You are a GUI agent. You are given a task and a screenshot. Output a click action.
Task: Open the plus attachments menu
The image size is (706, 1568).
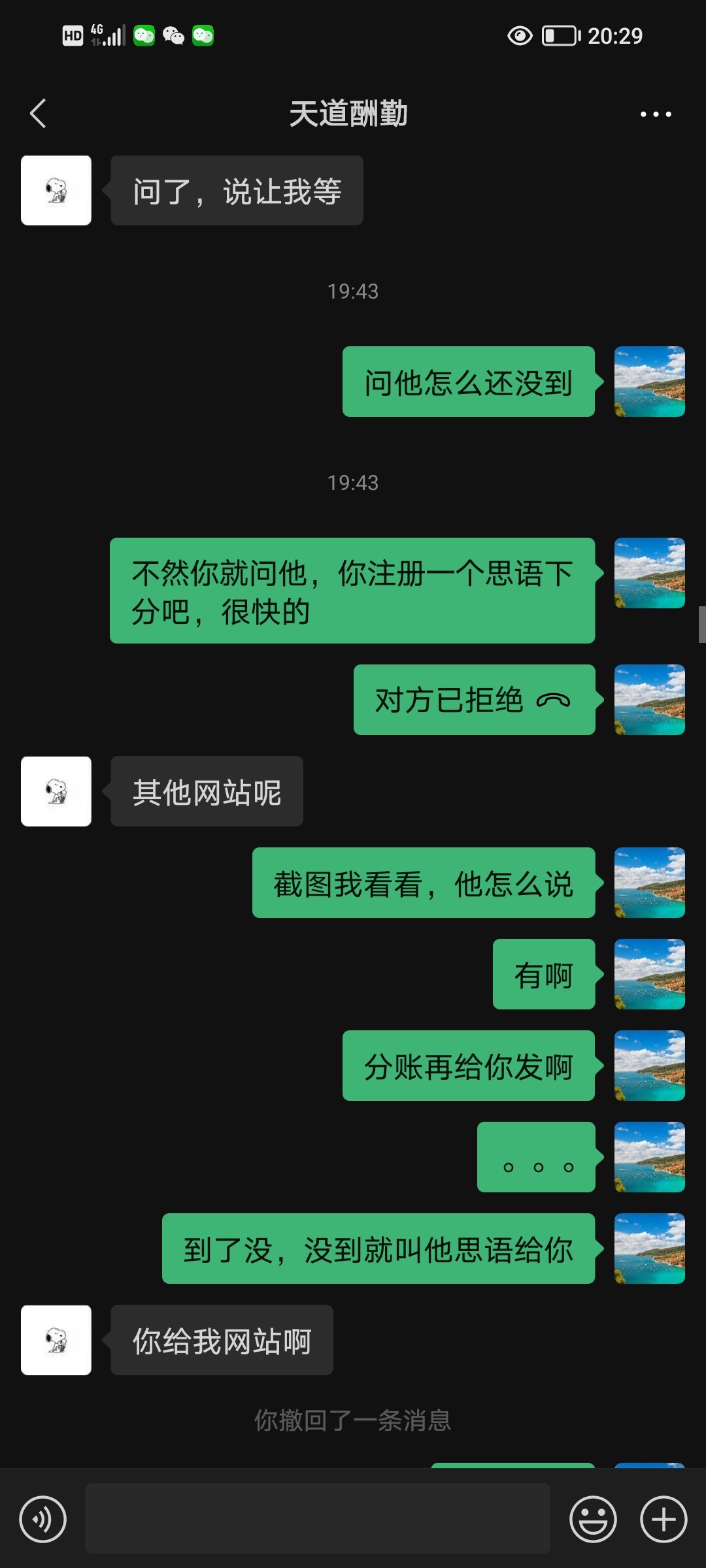point(663,1519)
